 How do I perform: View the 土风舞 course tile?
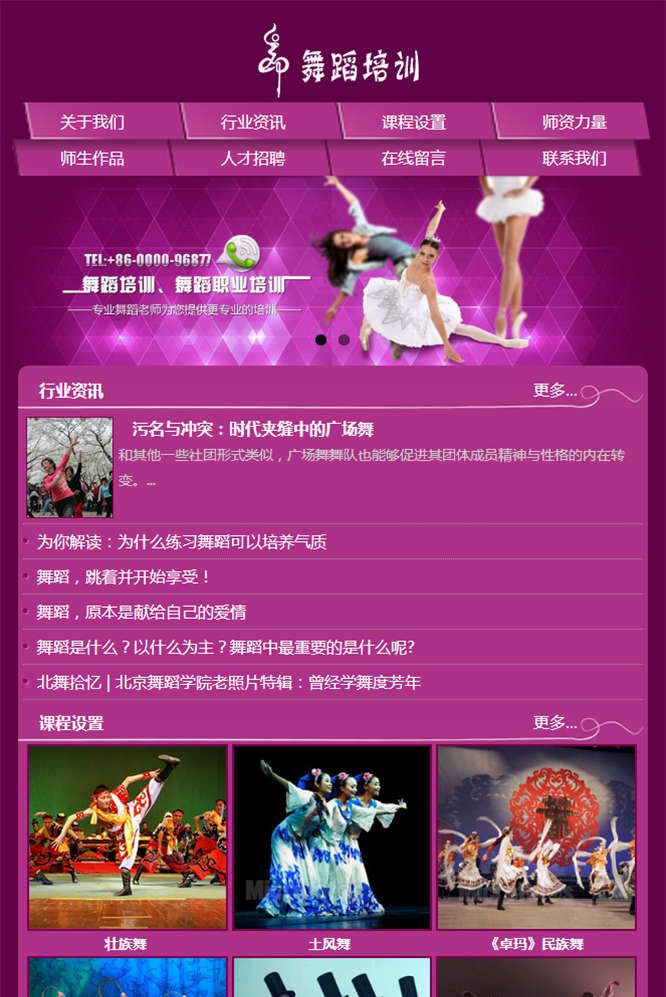coord(332,838)
